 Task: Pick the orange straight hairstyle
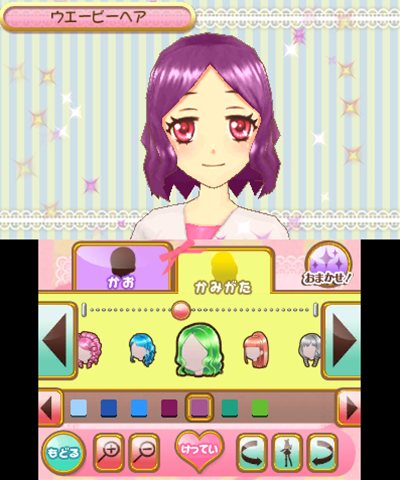click(256, 349)
